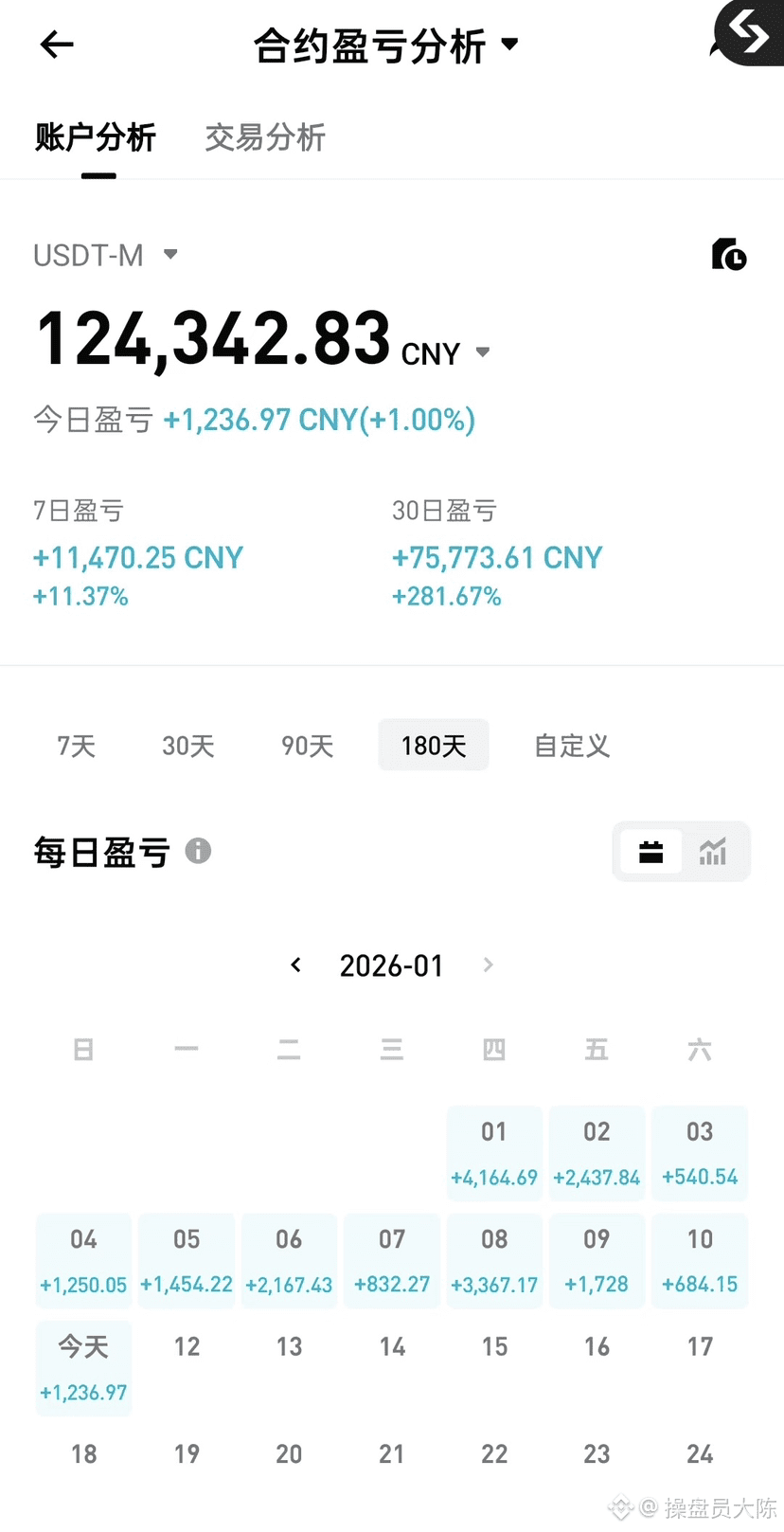Open the CNY currency dropdown

[483, 351]
